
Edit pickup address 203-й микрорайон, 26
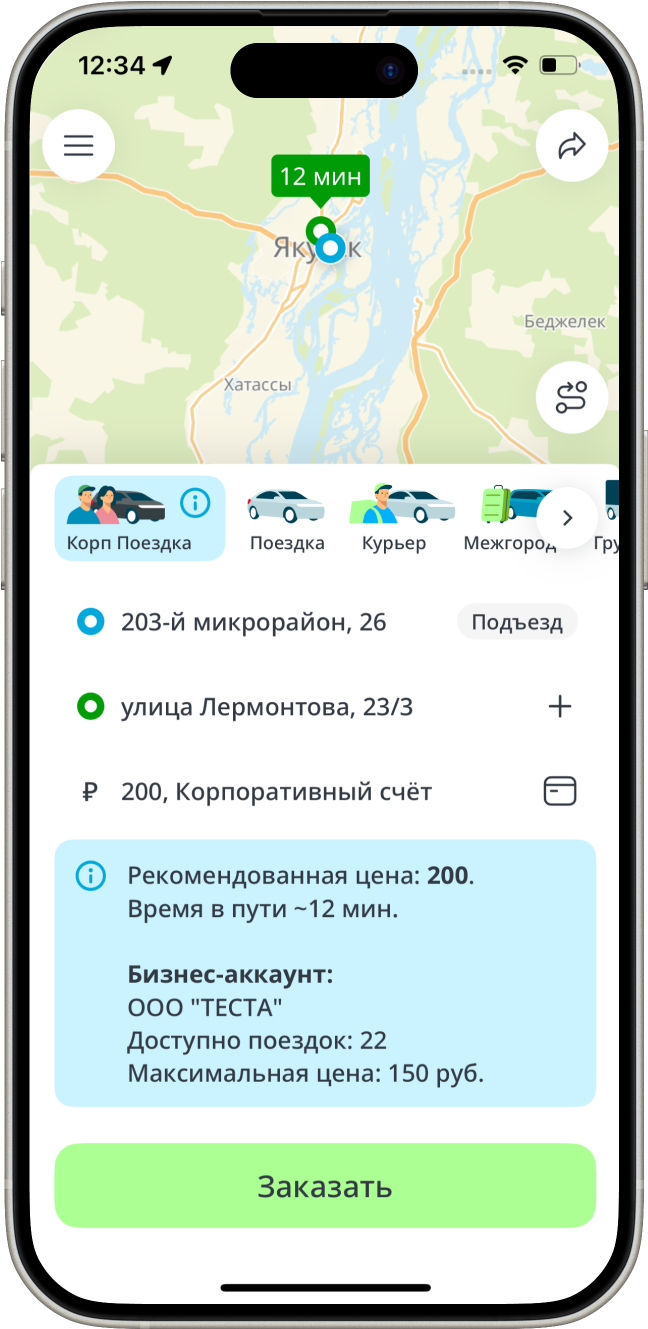pyautogui.click(x=254, y=623)
